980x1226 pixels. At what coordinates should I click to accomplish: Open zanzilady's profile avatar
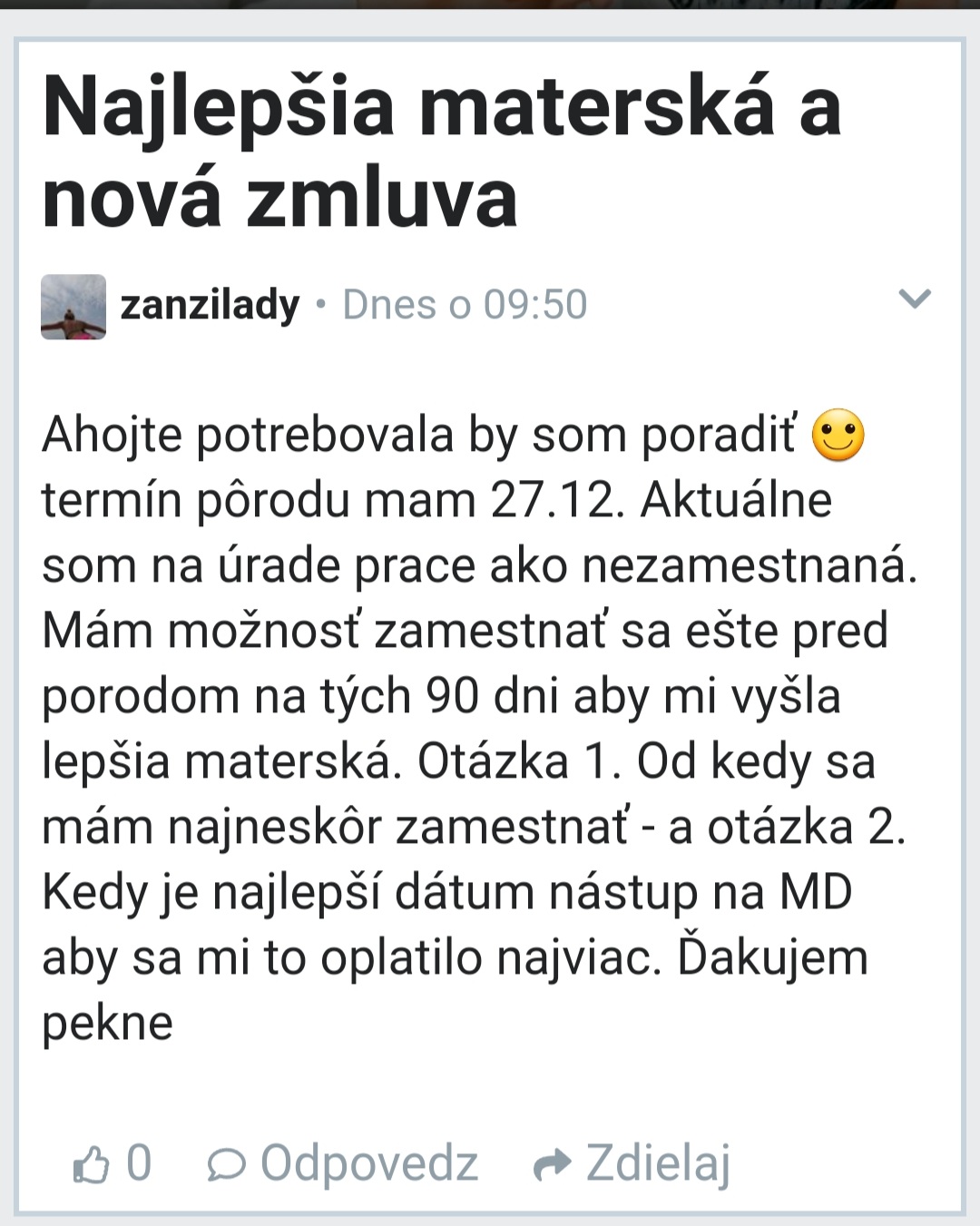point(73,307)
